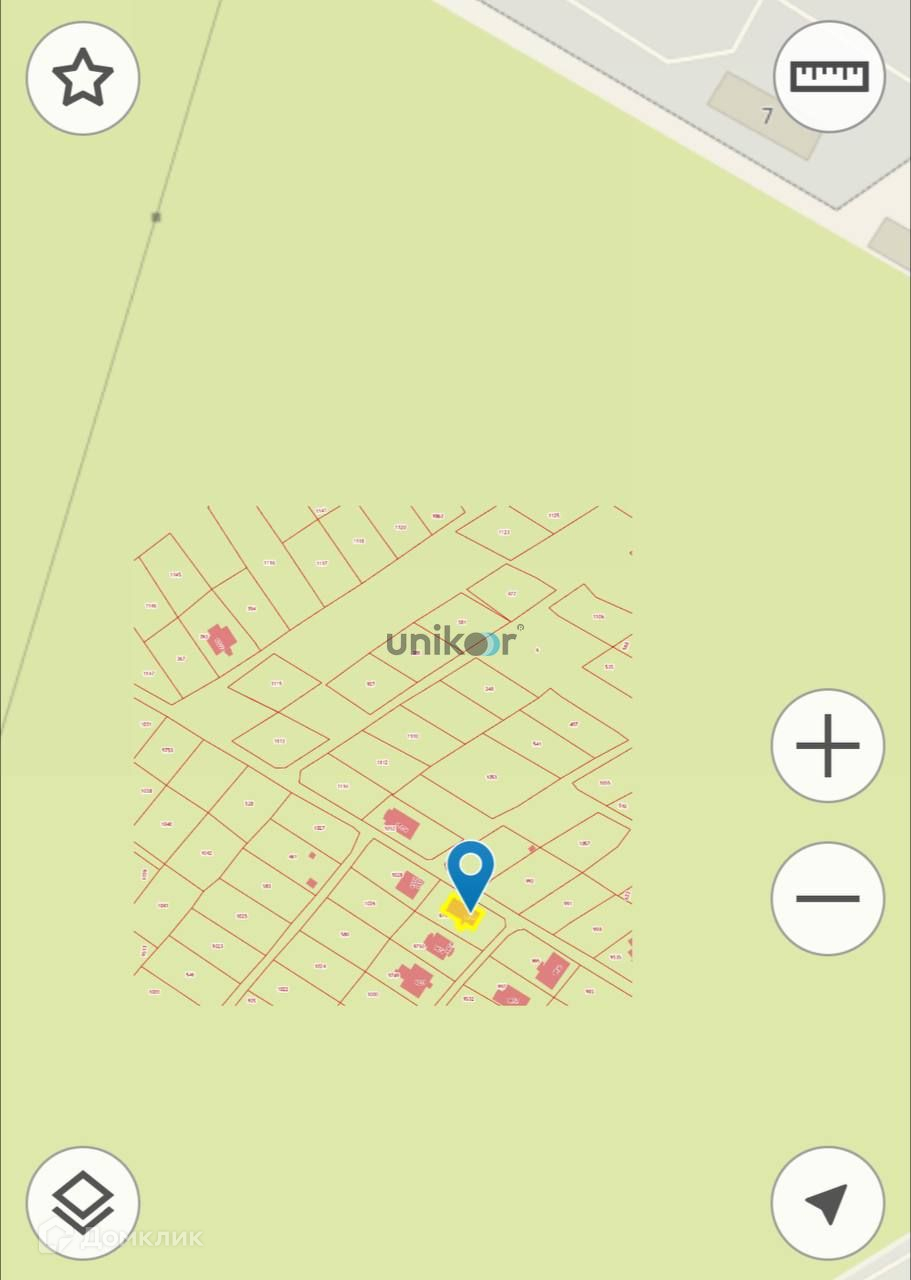Add this place to favorites with the star
The height and width of the screenshot is (1280, 911).
pyautogui.click(x=83, y=78)
